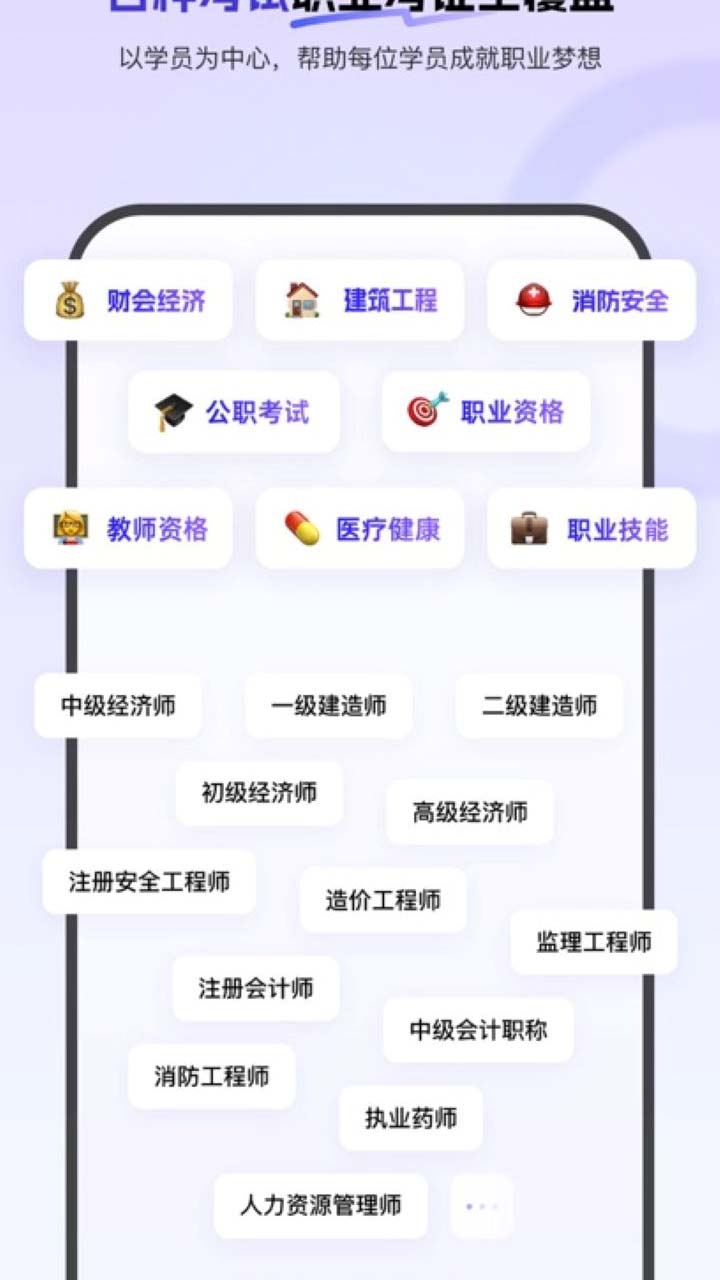Screen dimensions: 720x1280
Task: Choose the 高级经济师 exam tag
Action: point(470,813)
